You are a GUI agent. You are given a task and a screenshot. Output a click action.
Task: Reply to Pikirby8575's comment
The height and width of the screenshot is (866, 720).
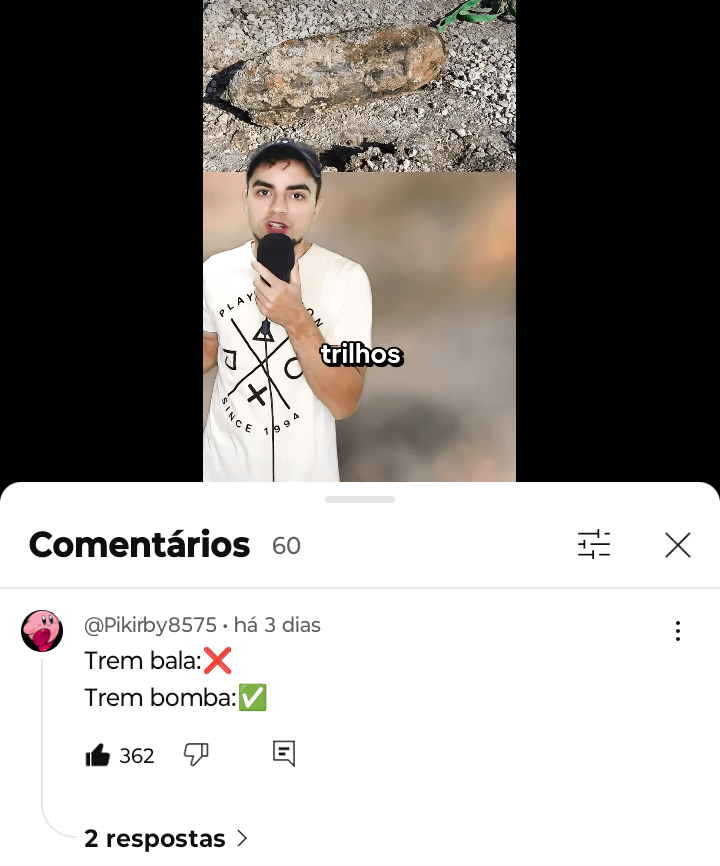(x=284, y=754)
